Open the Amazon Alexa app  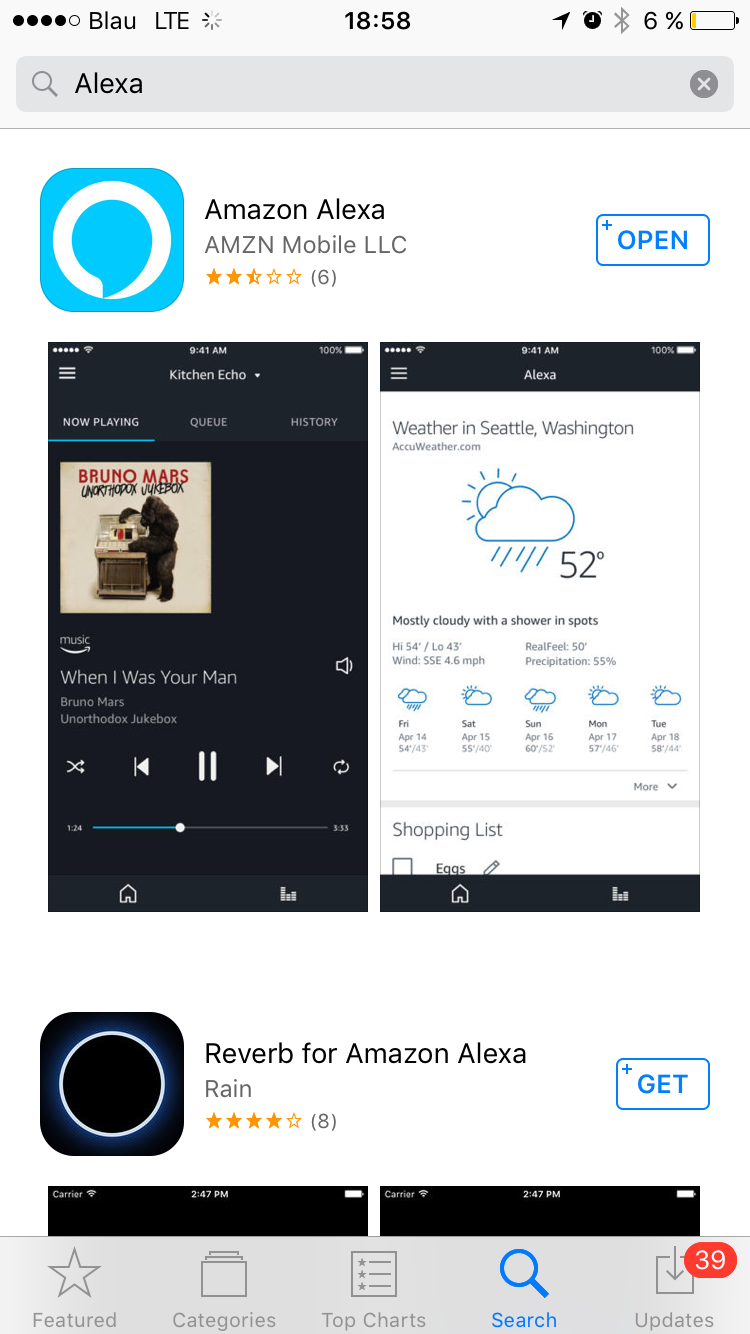click(652, 240)
